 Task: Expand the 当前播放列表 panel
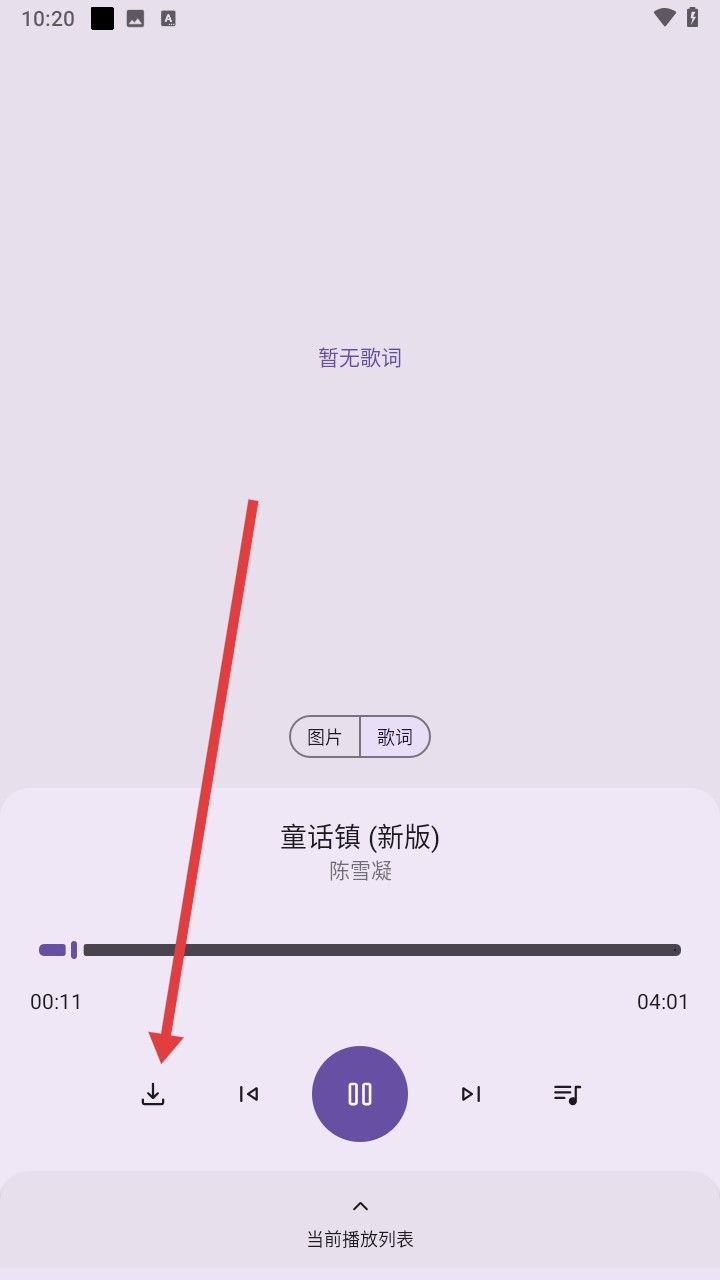pyautogui.click(x=360, y=1222)
